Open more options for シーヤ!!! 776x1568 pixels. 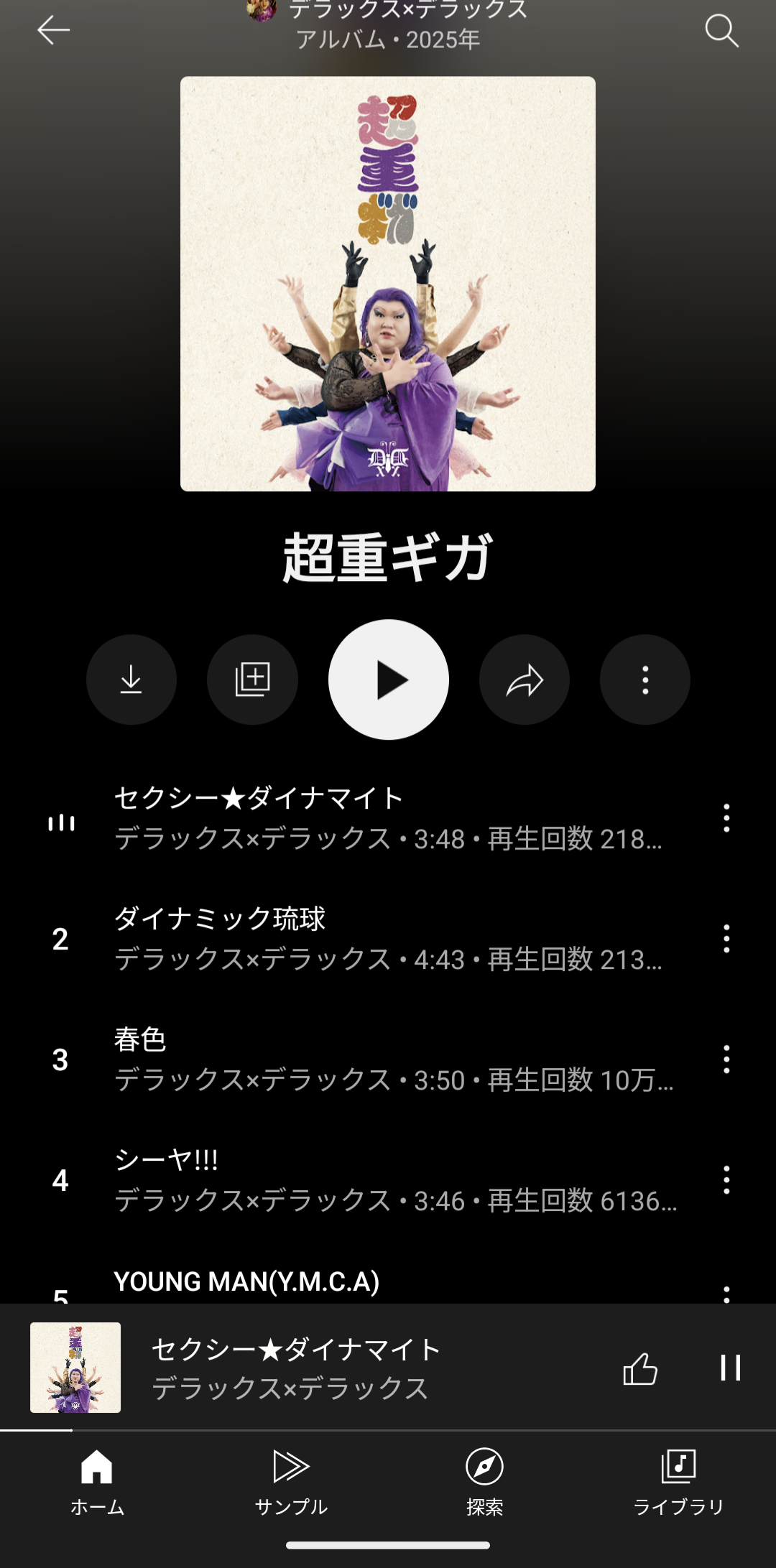726,1180
